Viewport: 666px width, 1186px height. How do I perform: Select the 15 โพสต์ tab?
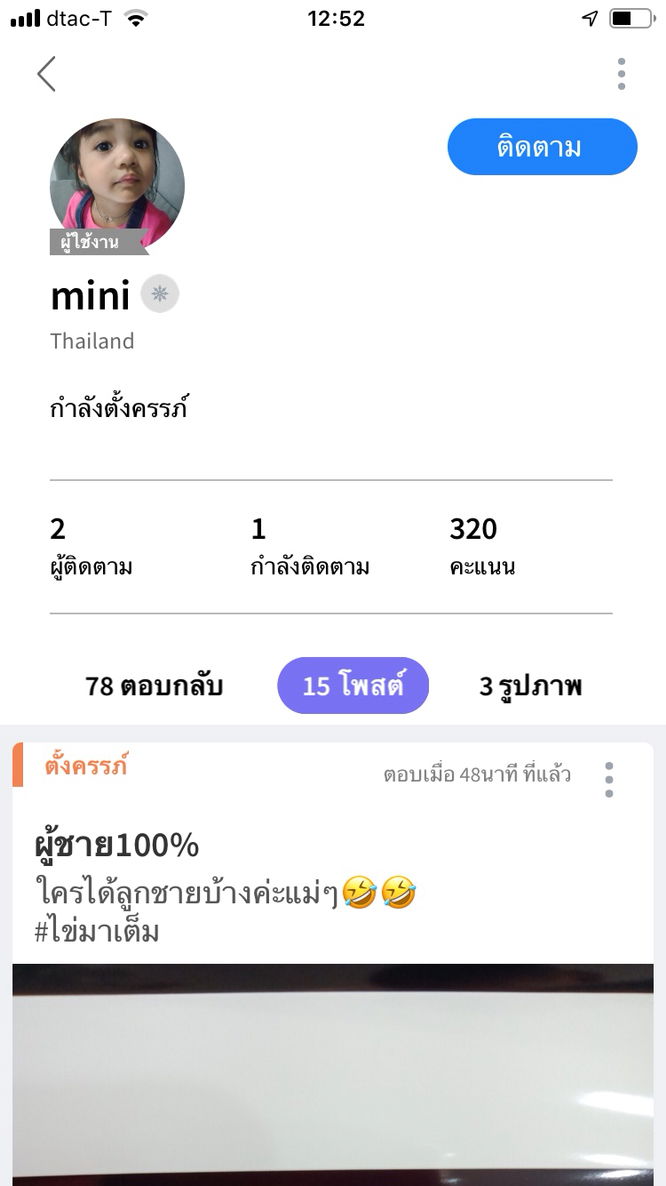pyautogui.click(x=352, y=686)
